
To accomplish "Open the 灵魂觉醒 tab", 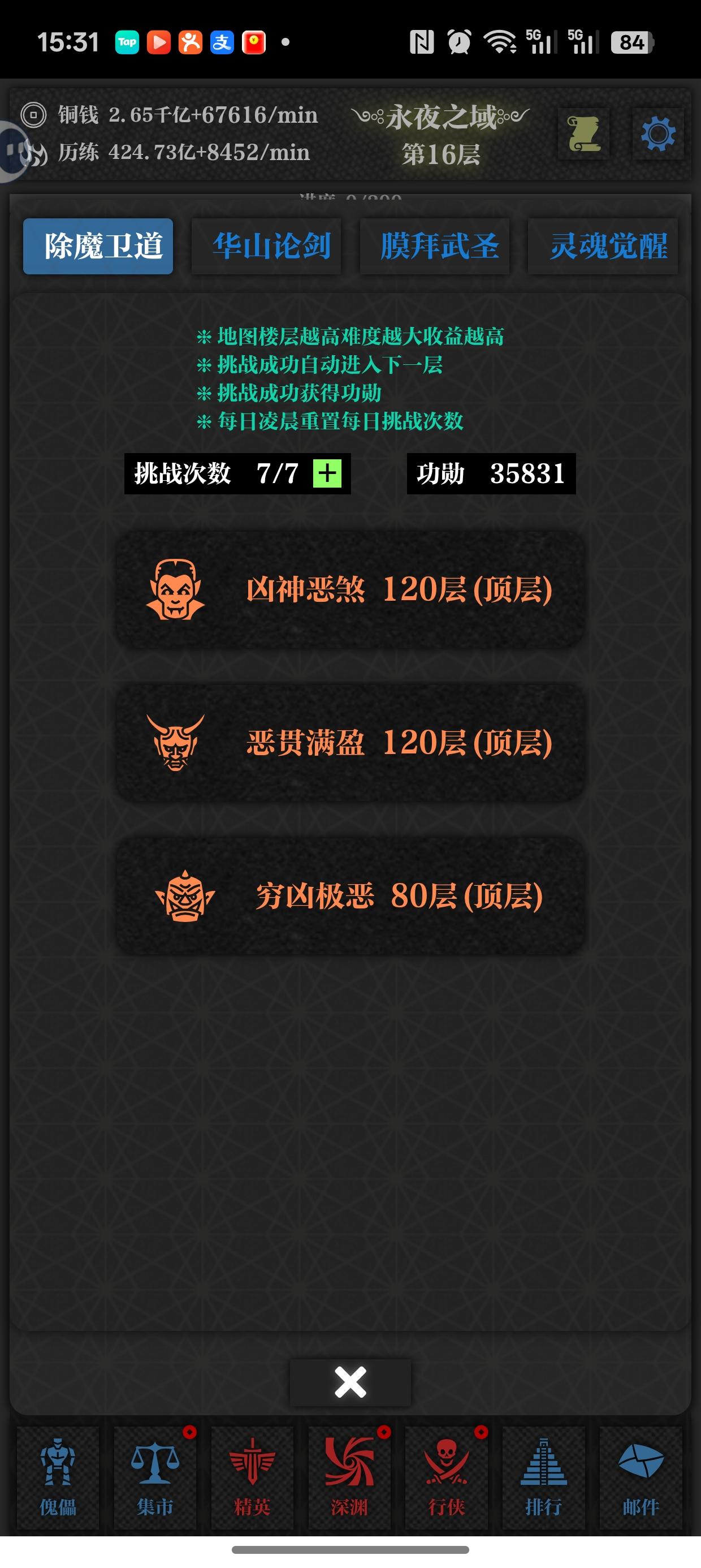I will tap(603, 246).
